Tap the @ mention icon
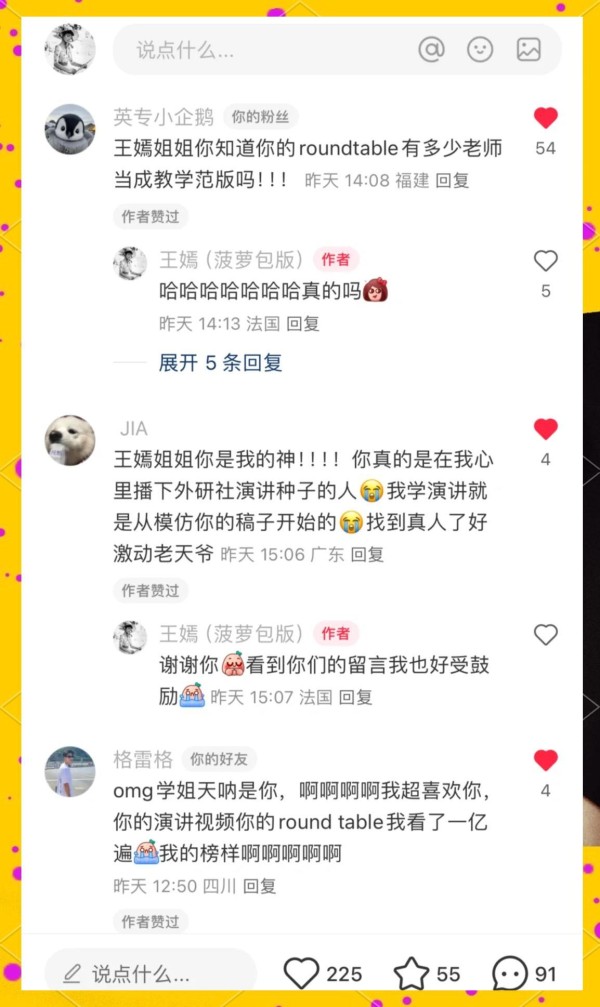 (431, 49)
